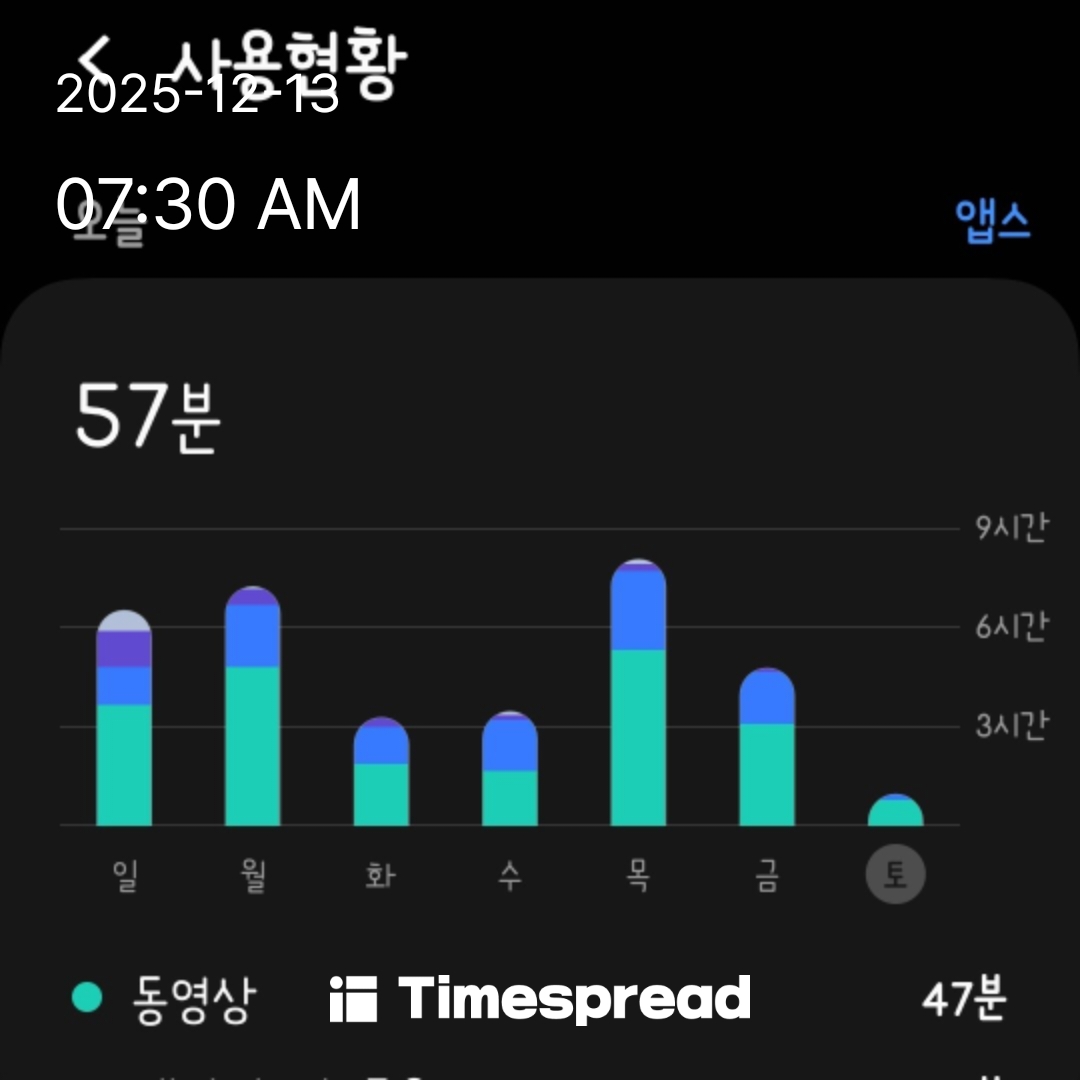This screenshot has width=1080, height=1080.
Task: Tap the highlighted 토 day
Action: [895, 875]
